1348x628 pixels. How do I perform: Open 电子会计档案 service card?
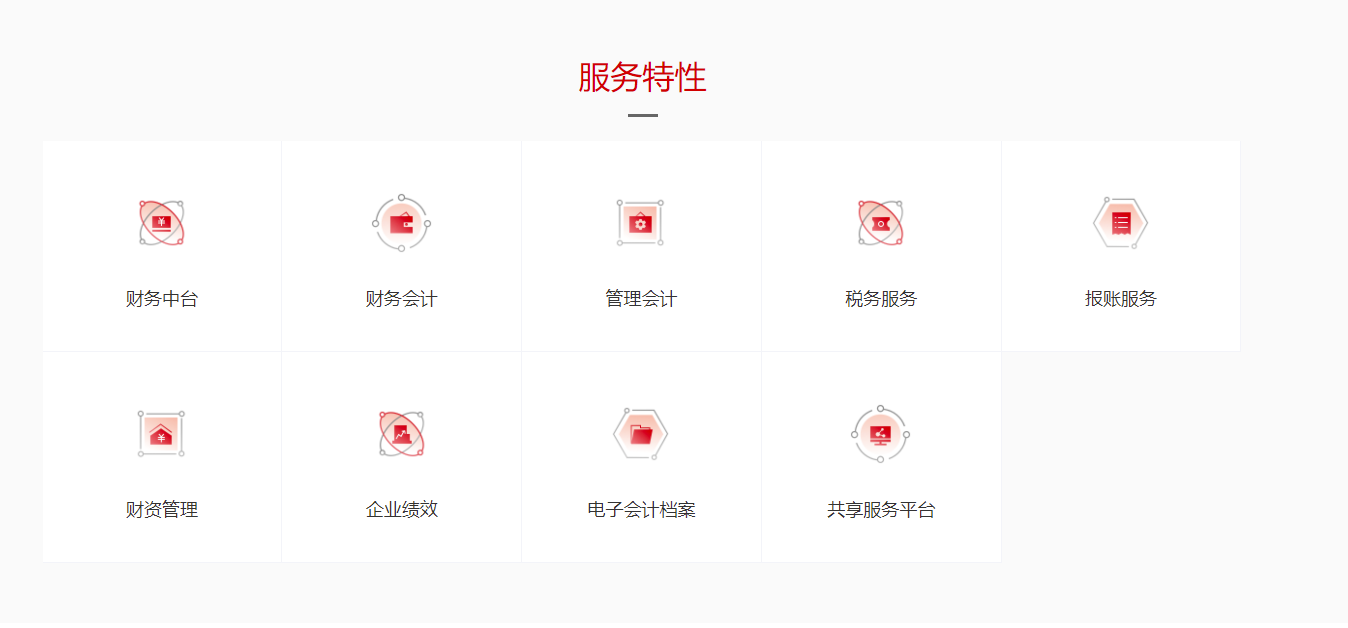pyautogui.click(x=641, y=458)
